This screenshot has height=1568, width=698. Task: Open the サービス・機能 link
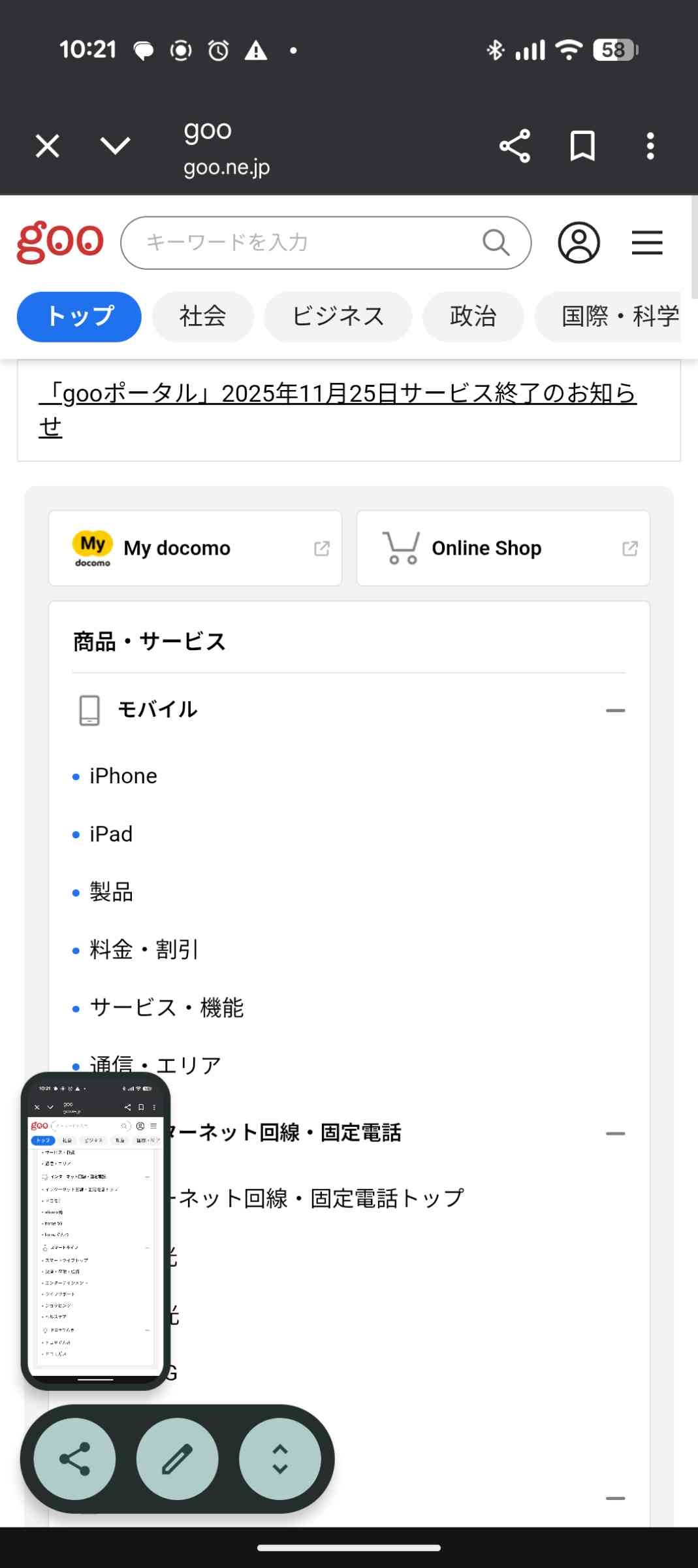[167, 1008]
